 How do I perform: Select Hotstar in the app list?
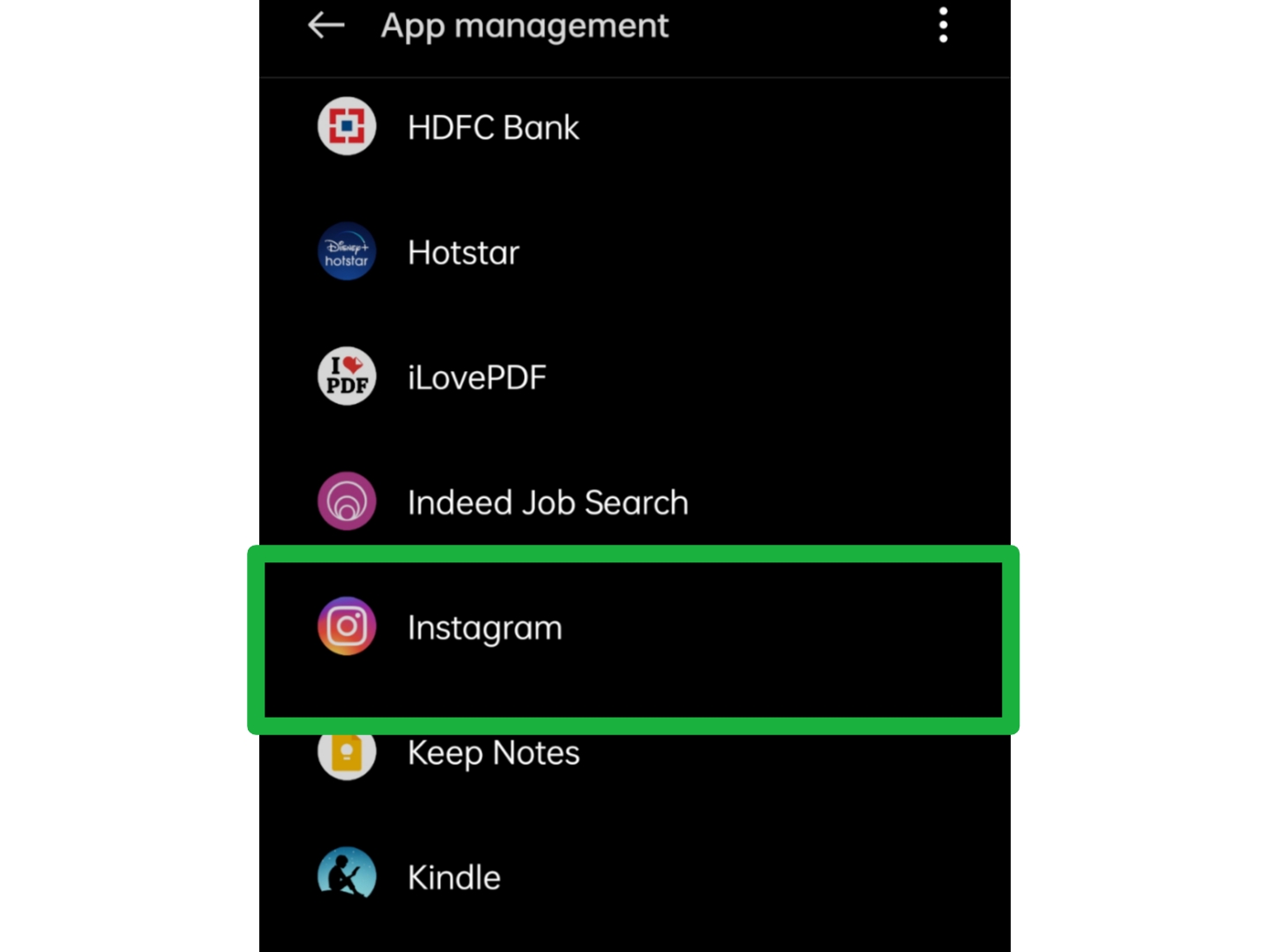coord(463,253)
